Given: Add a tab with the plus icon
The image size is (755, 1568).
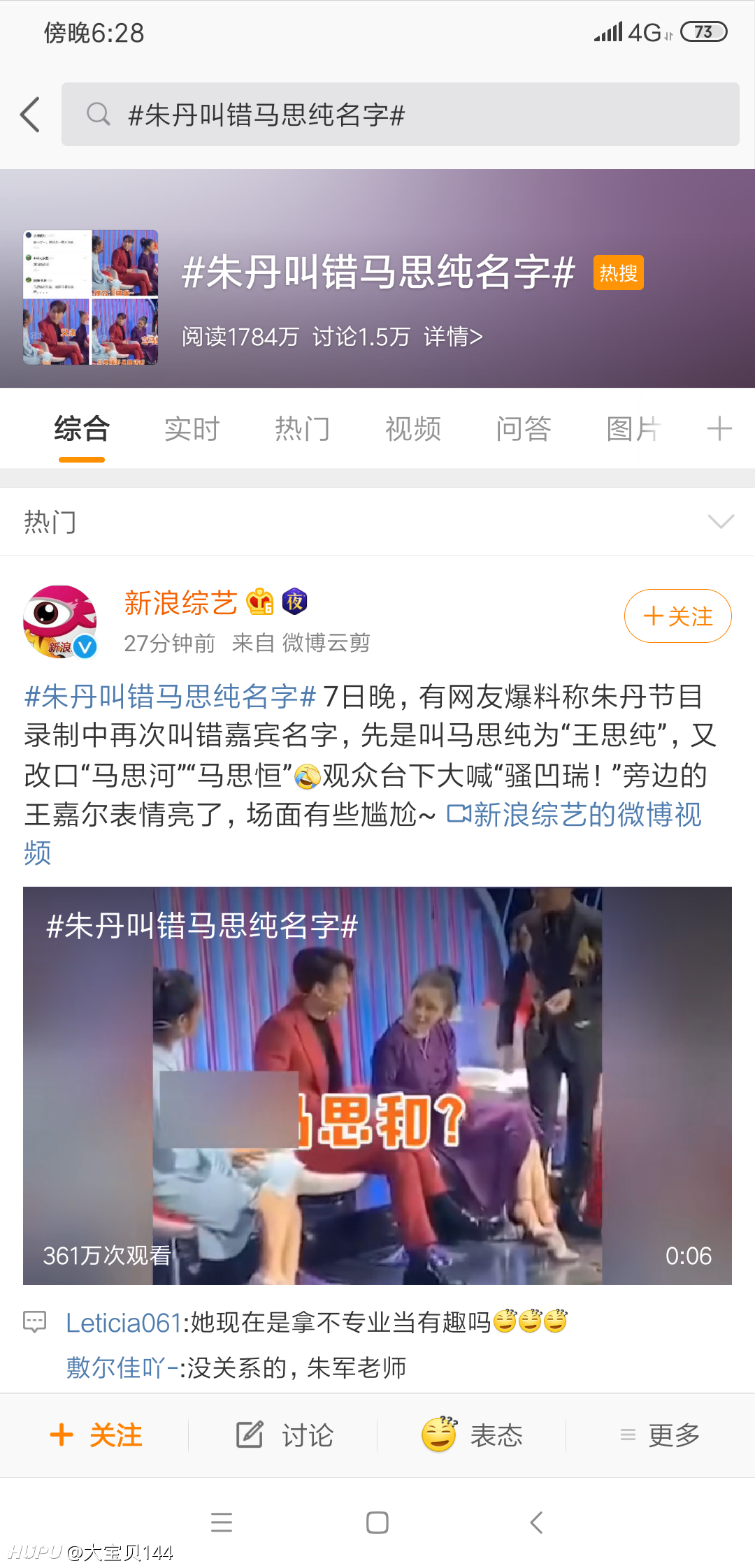Looking at the screenshot, I should [719, 428].
